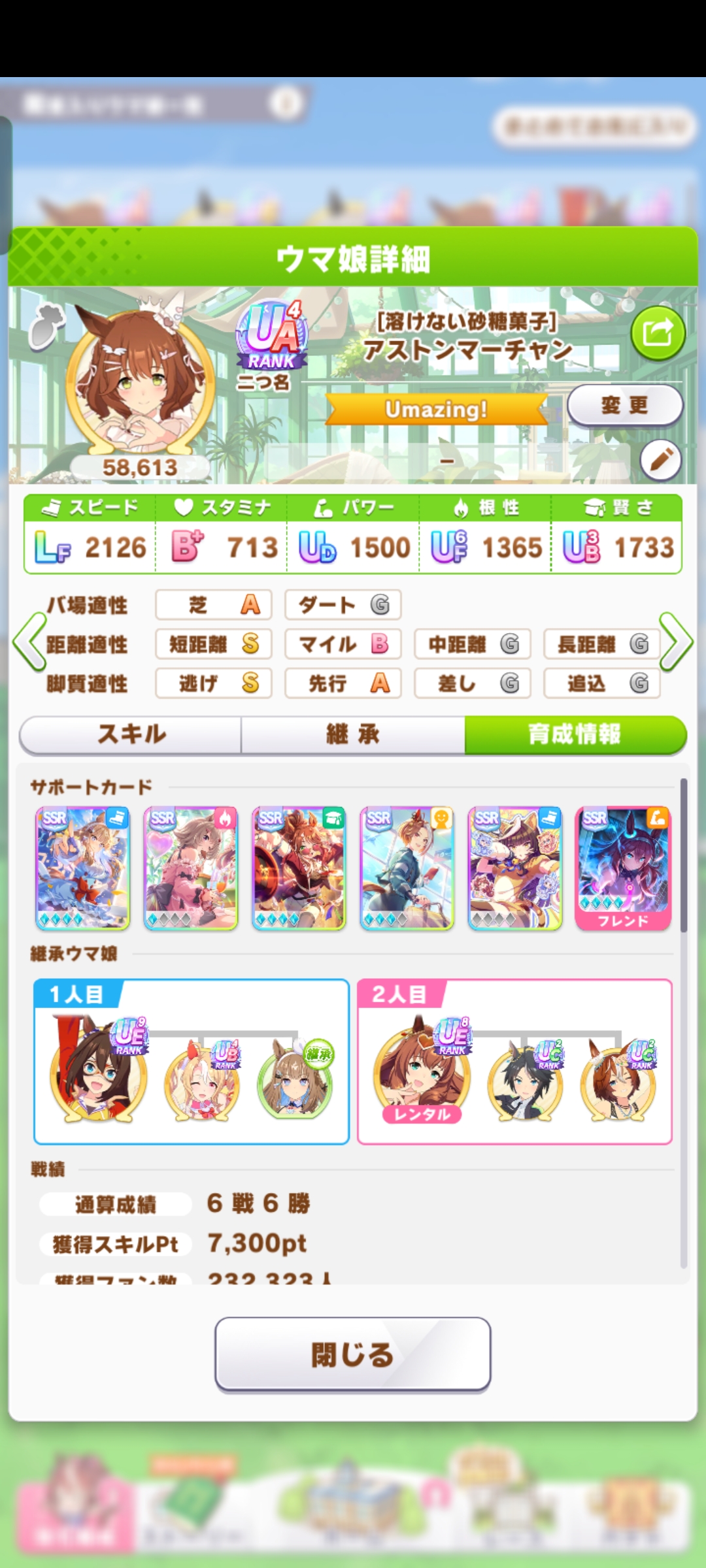
Task: Select the 育成情報 tab
Action: [575, 734]
